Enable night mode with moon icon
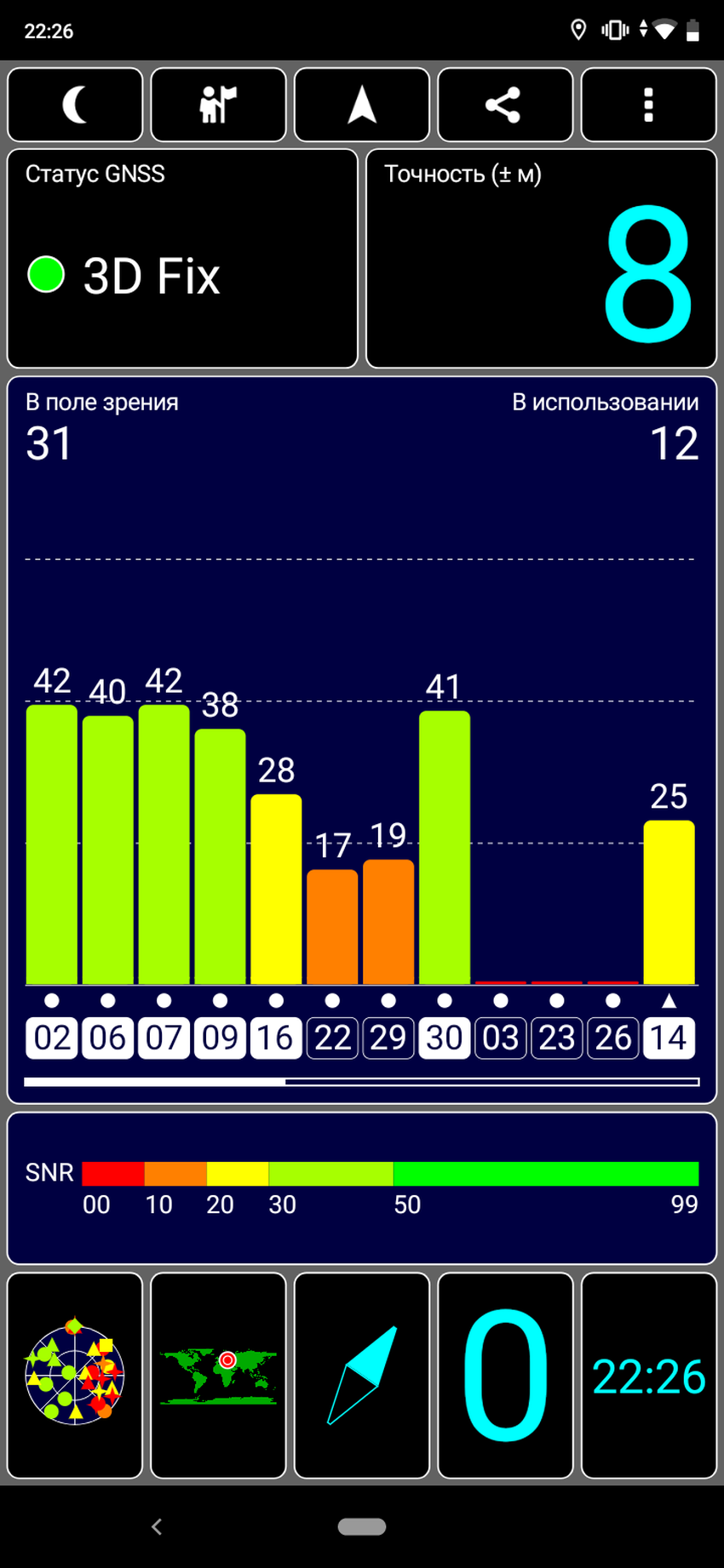 click(75, 105)
